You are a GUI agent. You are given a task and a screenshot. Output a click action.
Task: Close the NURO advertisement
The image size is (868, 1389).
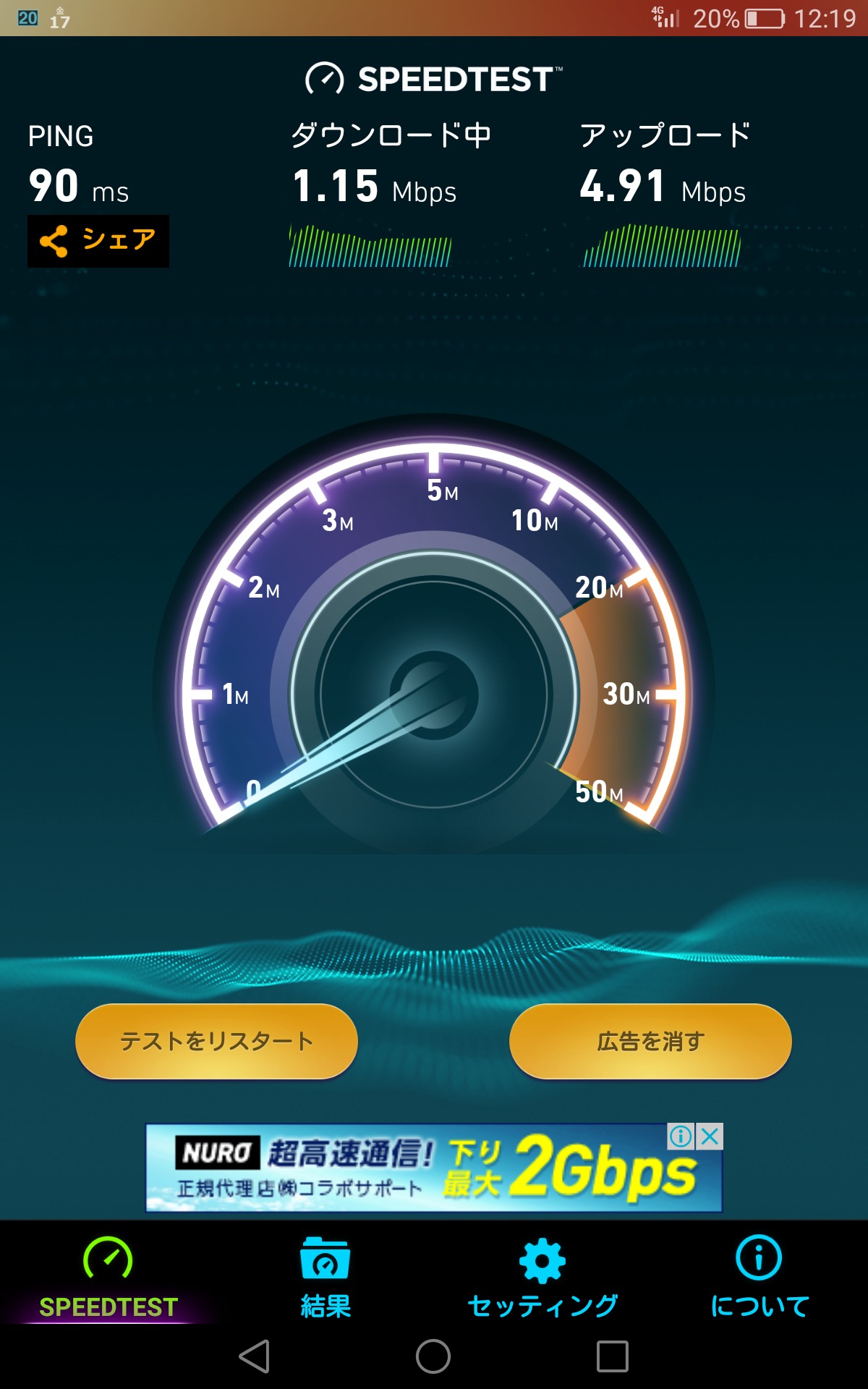pyautogui.click(x=710, y=1137)
